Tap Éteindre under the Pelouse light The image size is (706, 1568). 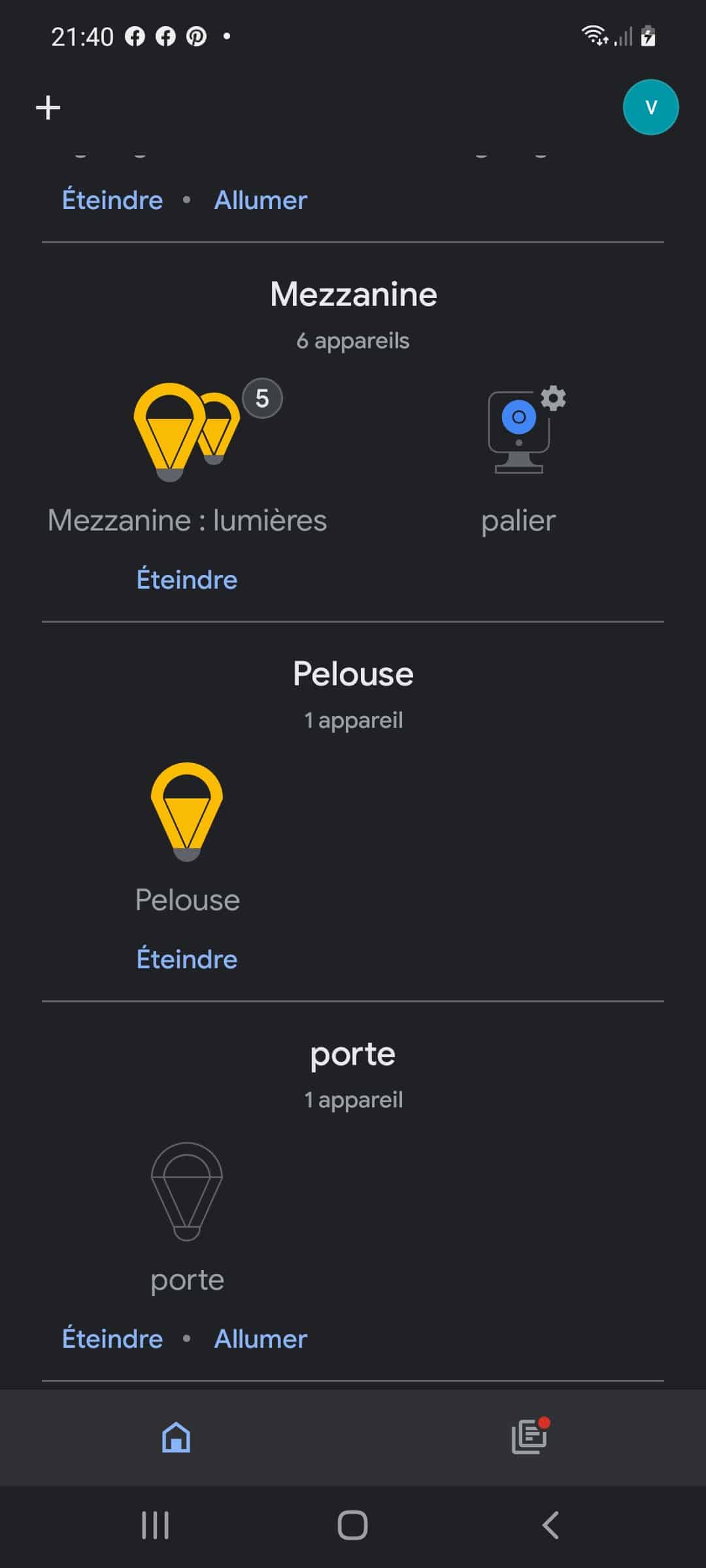pyautogui.click(x=187, y=959)
